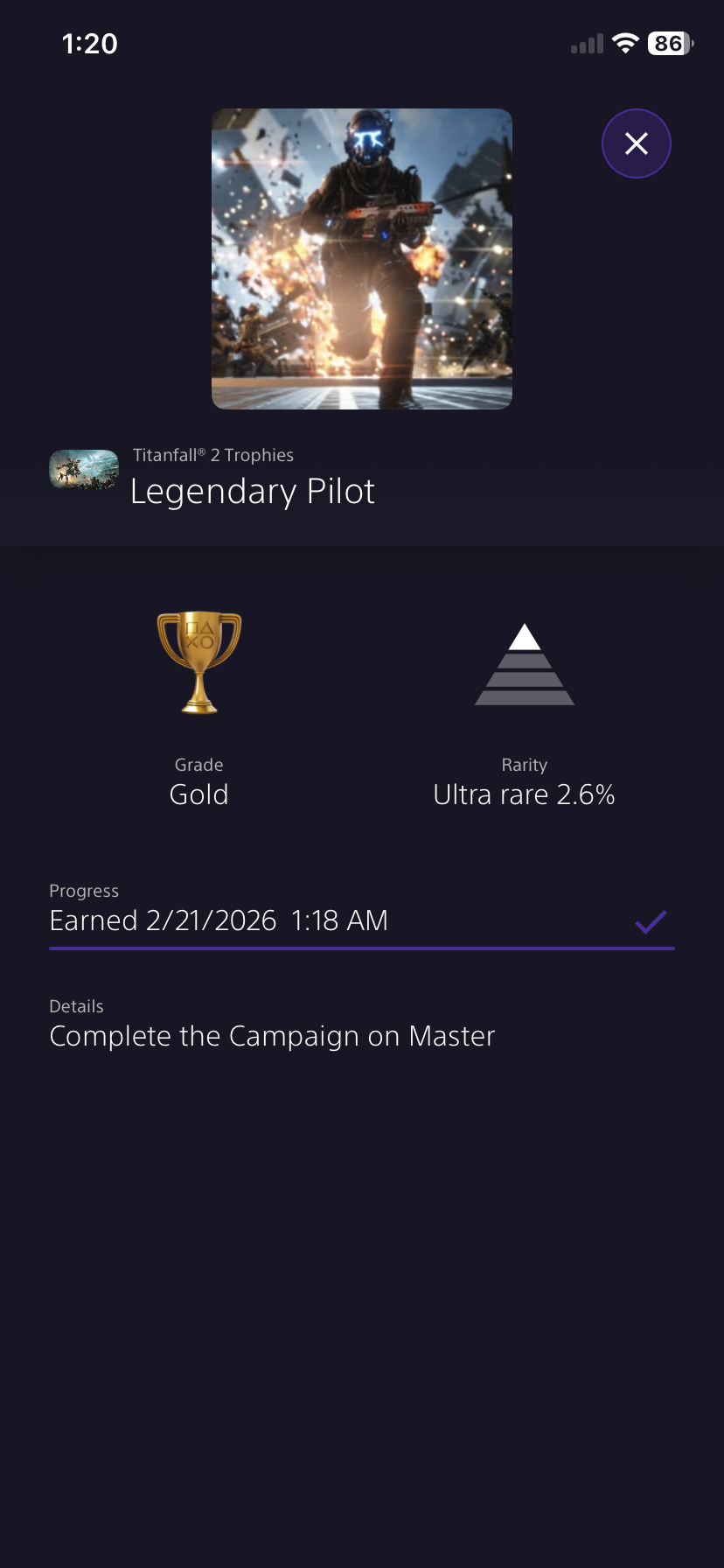Open the Legendary Pilot trophy image

[x=361, y=259]
